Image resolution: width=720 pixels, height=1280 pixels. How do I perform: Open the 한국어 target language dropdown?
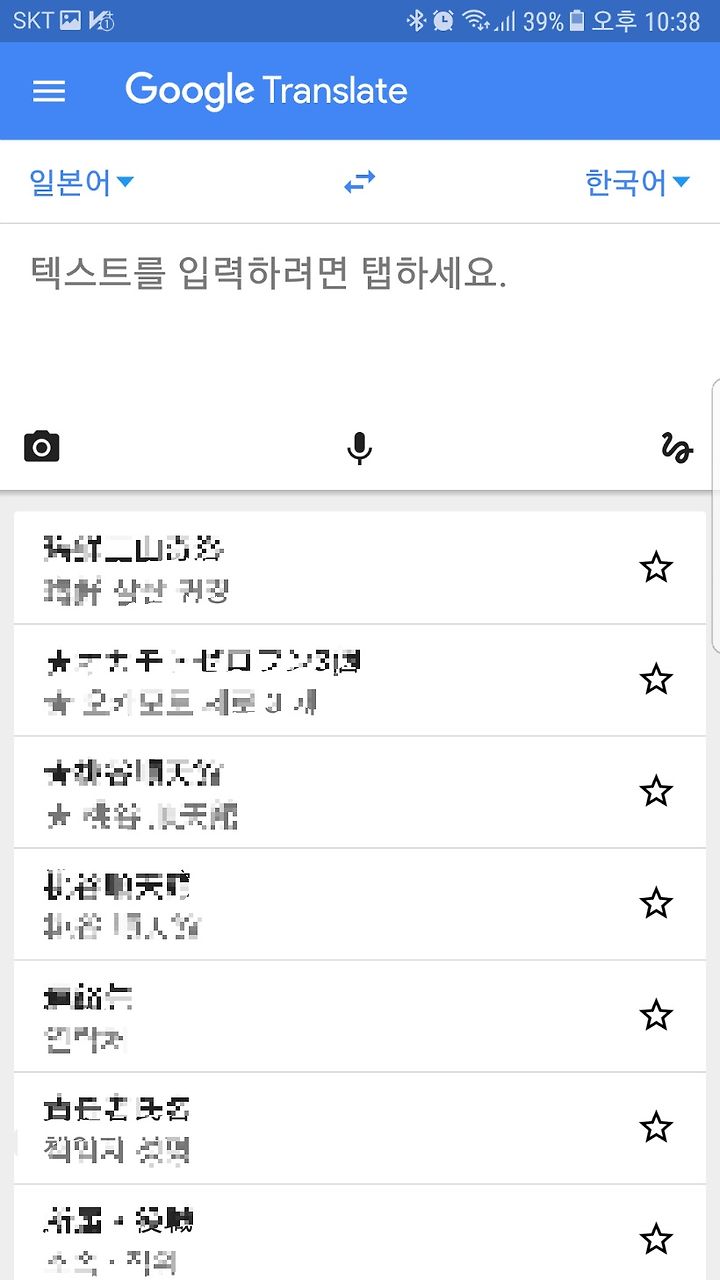(638, 182)
